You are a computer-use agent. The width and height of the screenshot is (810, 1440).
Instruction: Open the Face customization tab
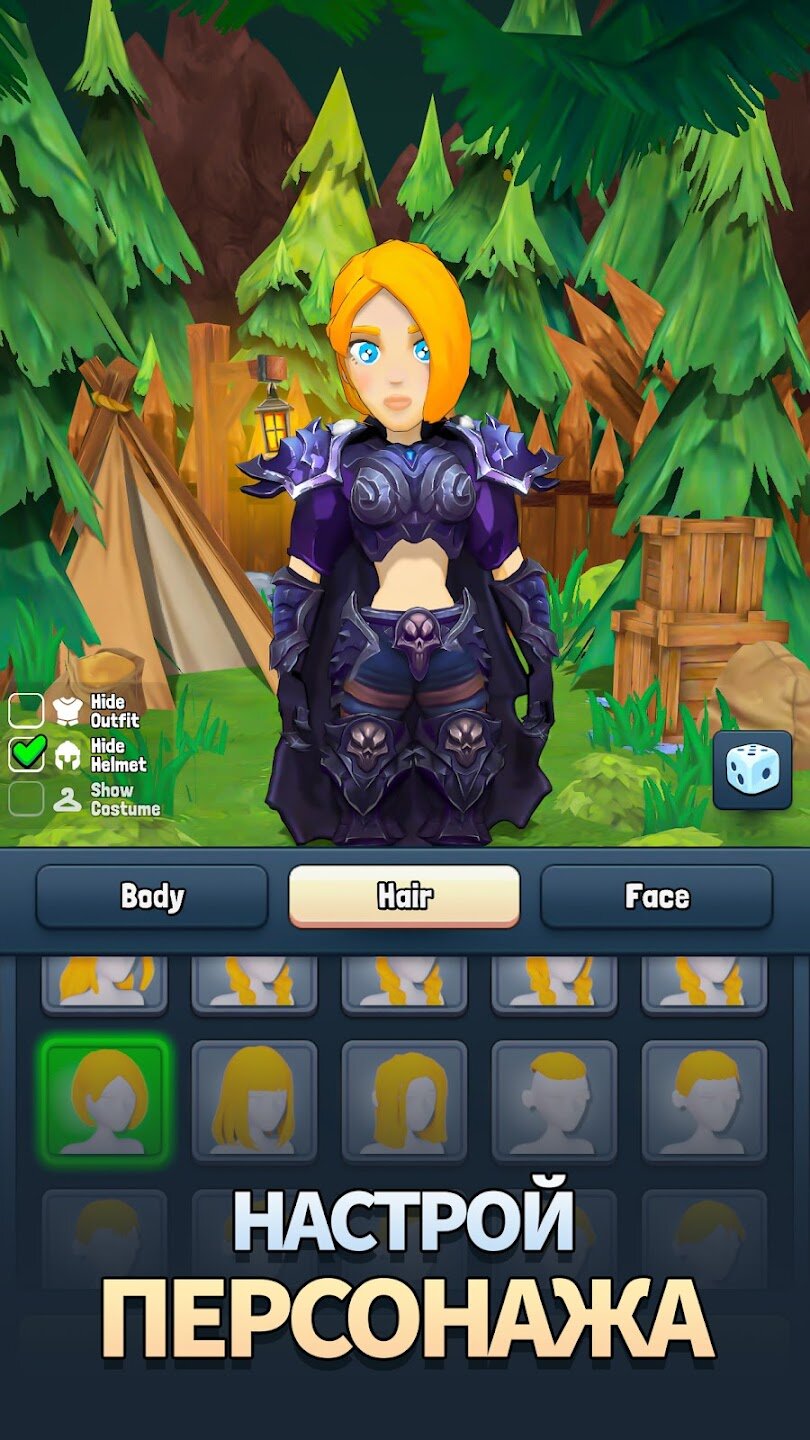click(656, 896)
